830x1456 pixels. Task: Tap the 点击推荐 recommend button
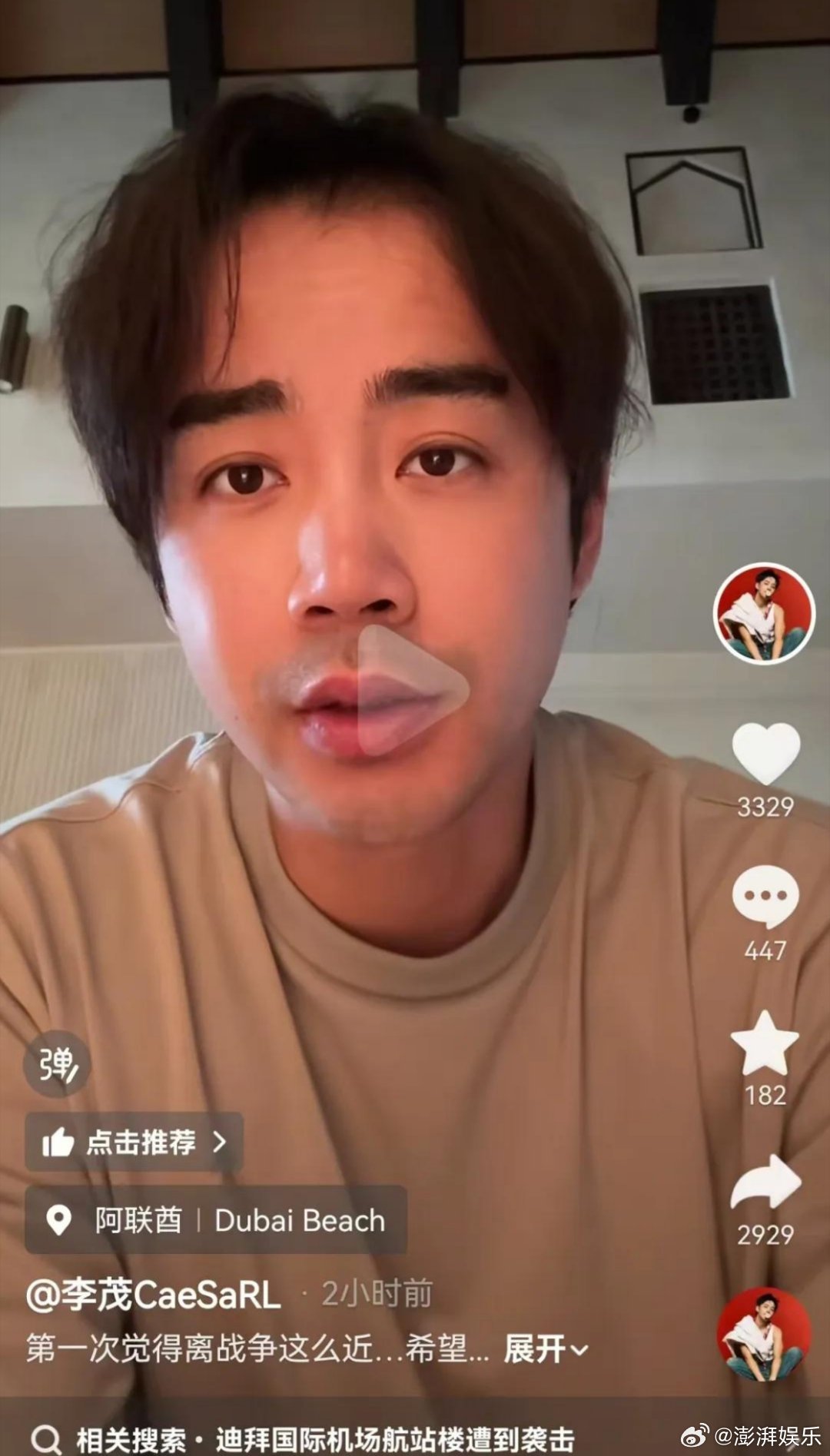click(x=143, y=1143)
